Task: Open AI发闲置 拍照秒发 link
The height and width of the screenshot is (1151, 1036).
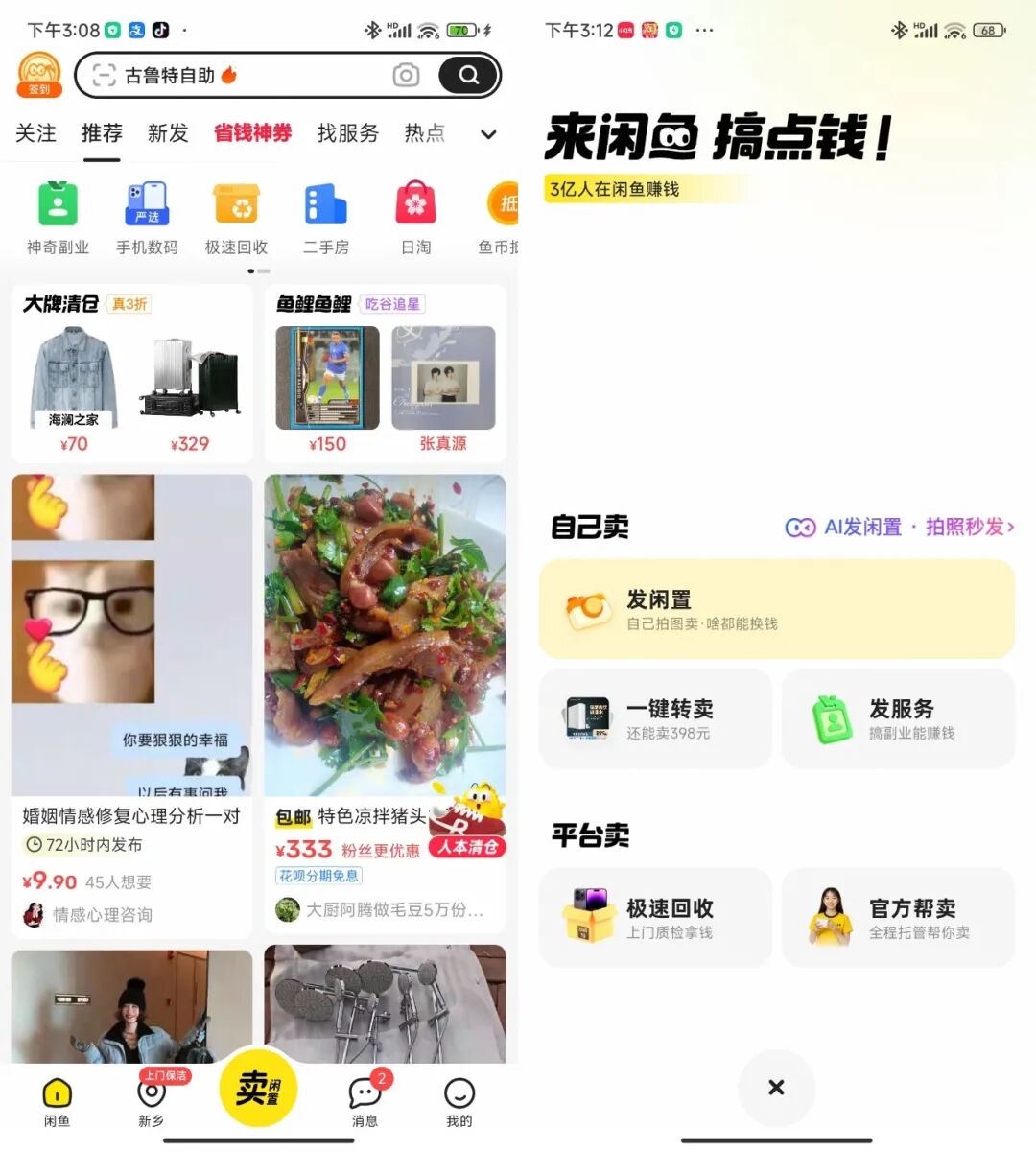Action: [x=899, y=527]
